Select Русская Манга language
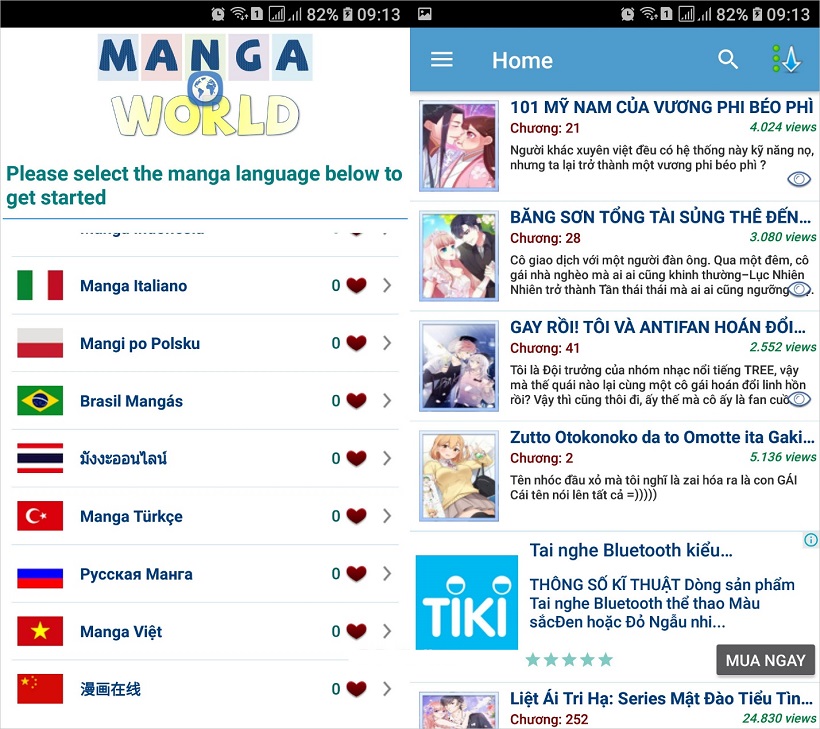This screenshot has height=729, width=820. (x=136, y=575)
